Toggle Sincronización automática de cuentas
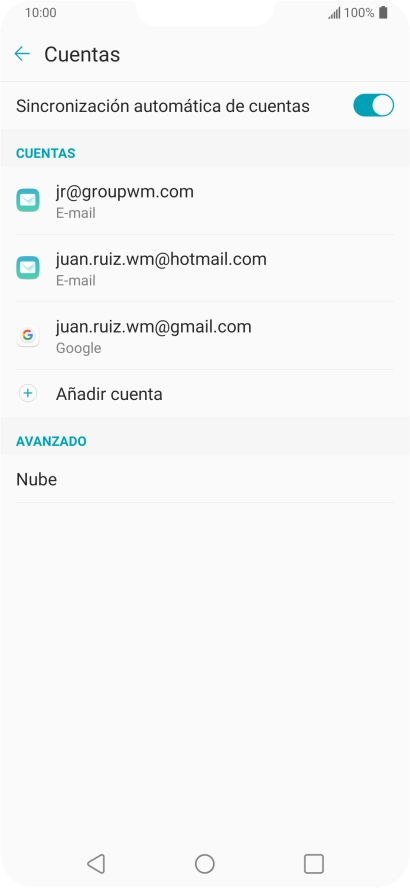This screenshot has height=888, width=410. (x=373, y=106)
